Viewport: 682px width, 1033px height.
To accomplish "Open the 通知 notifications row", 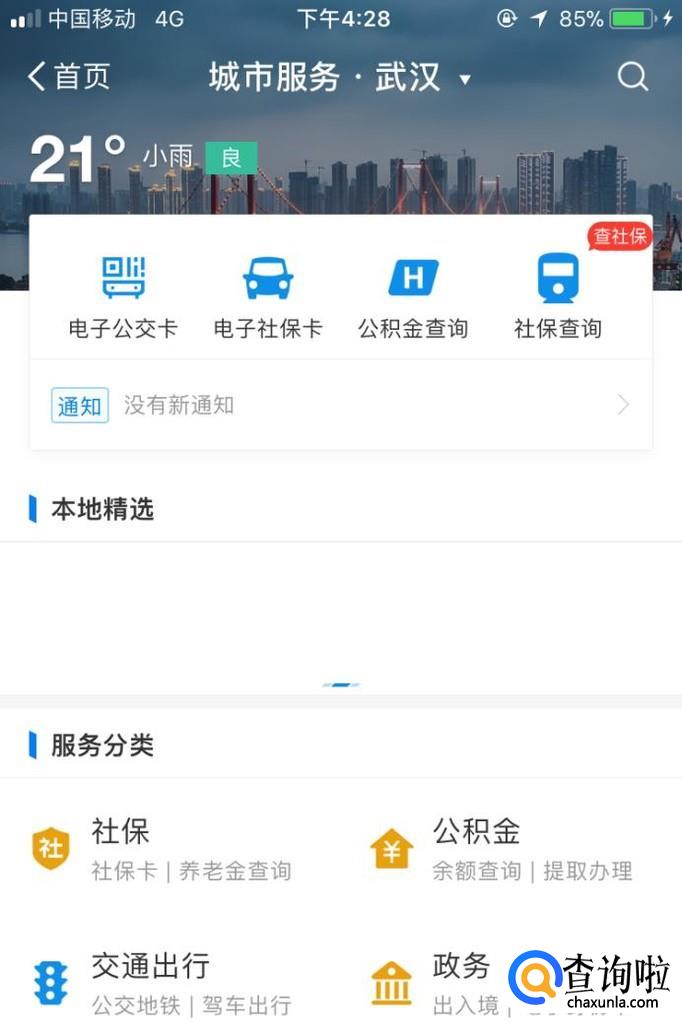I will click(x=340, y=405).
